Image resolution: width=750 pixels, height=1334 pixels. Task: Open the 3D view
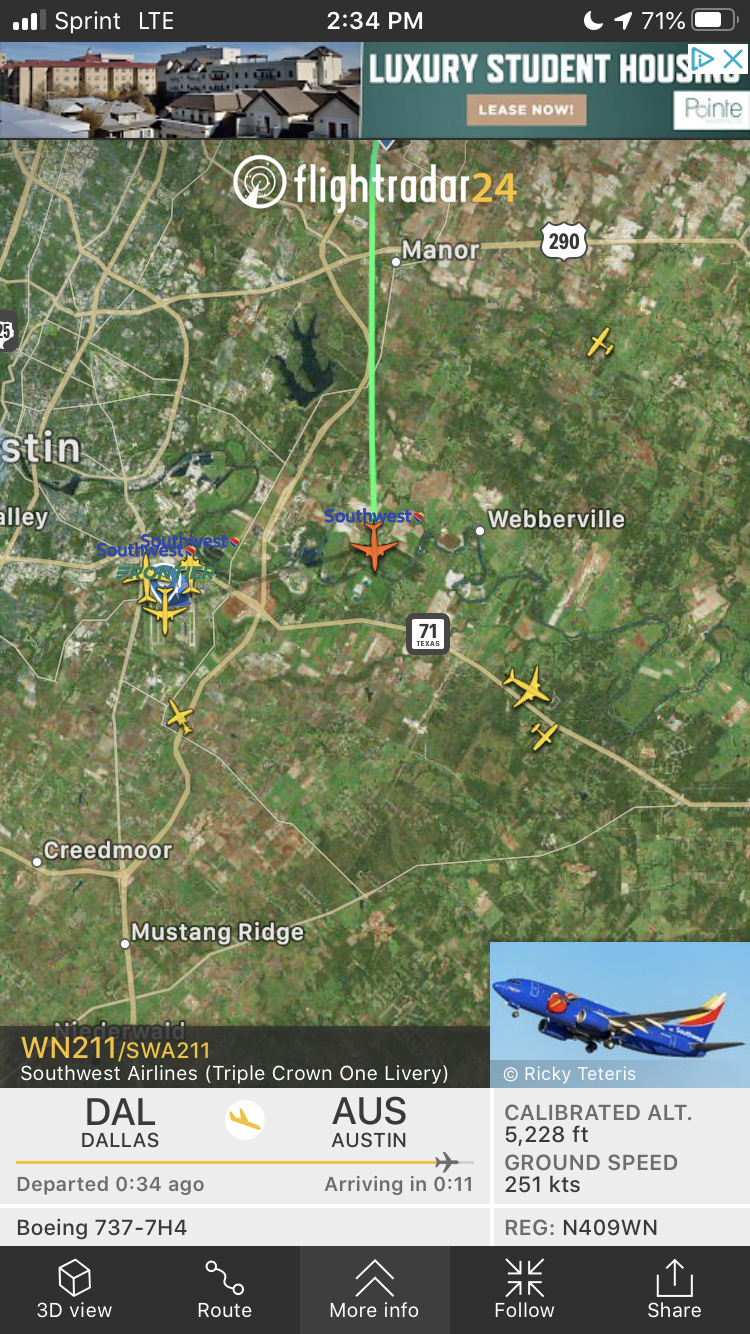pos(74,1289)
